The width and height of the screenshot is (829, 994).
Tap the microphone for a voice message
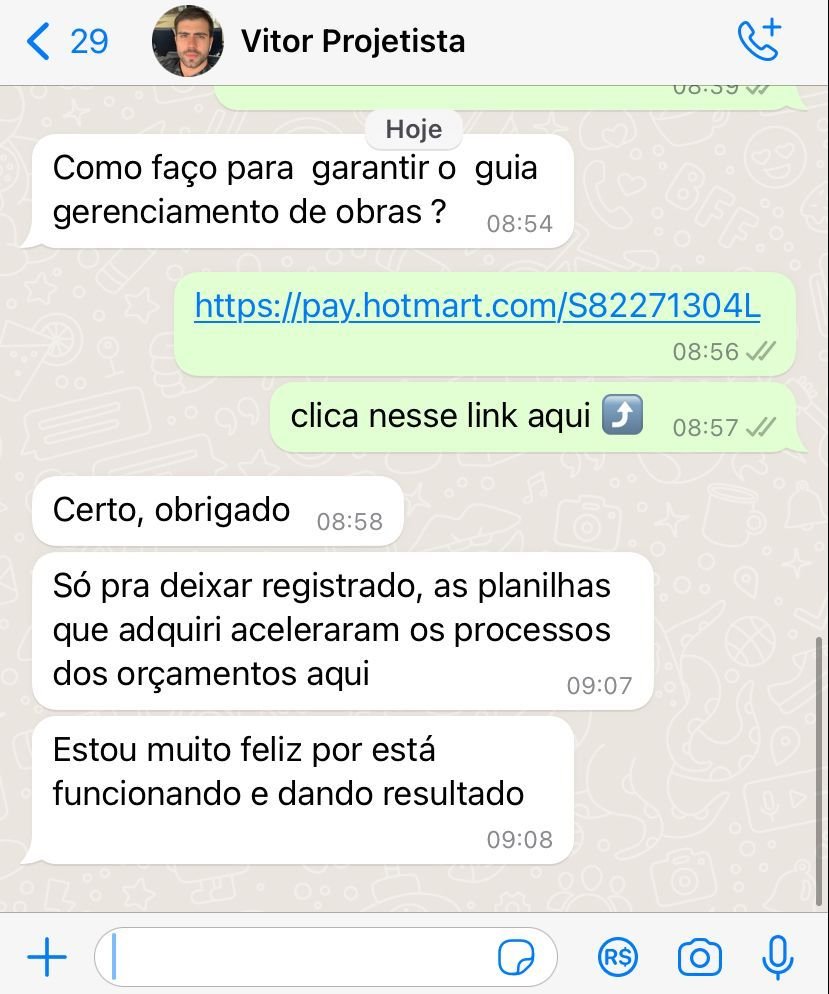[777, 958]
